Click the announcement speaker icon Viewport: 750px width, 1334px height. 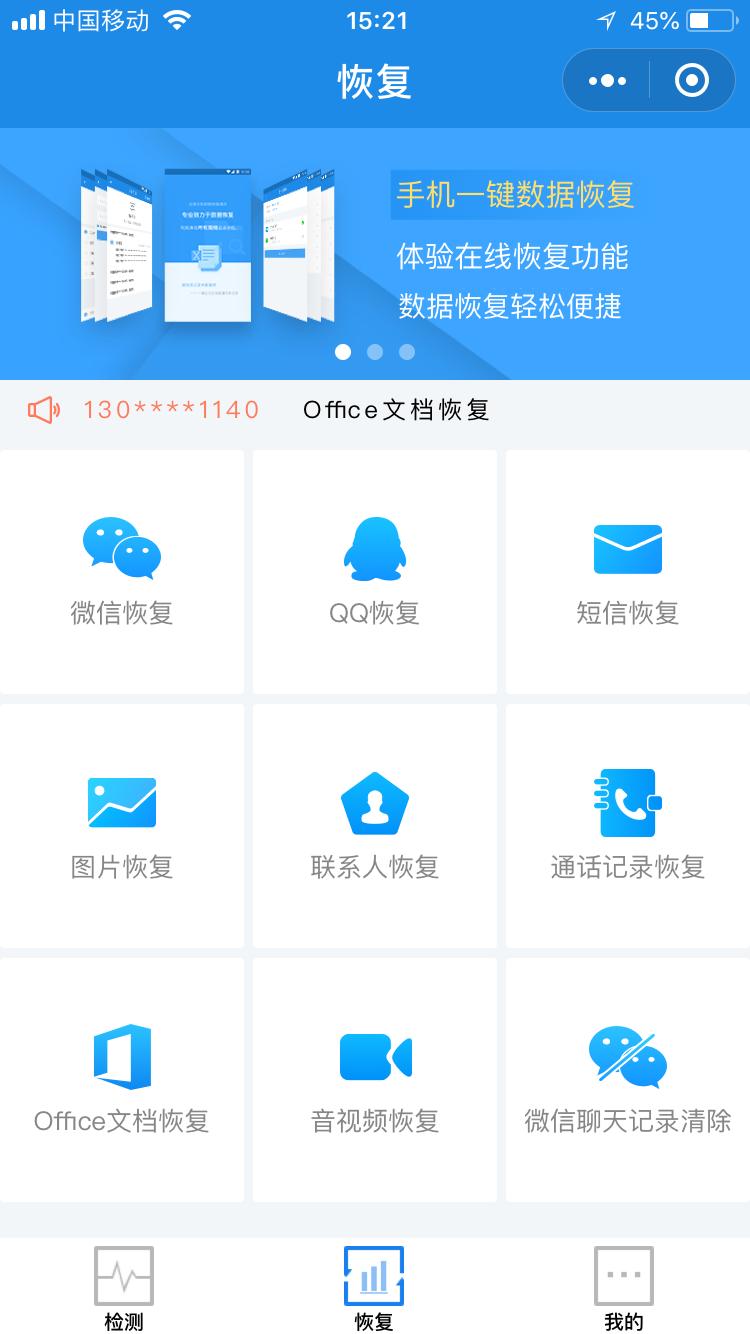click(x=45, y=410)
